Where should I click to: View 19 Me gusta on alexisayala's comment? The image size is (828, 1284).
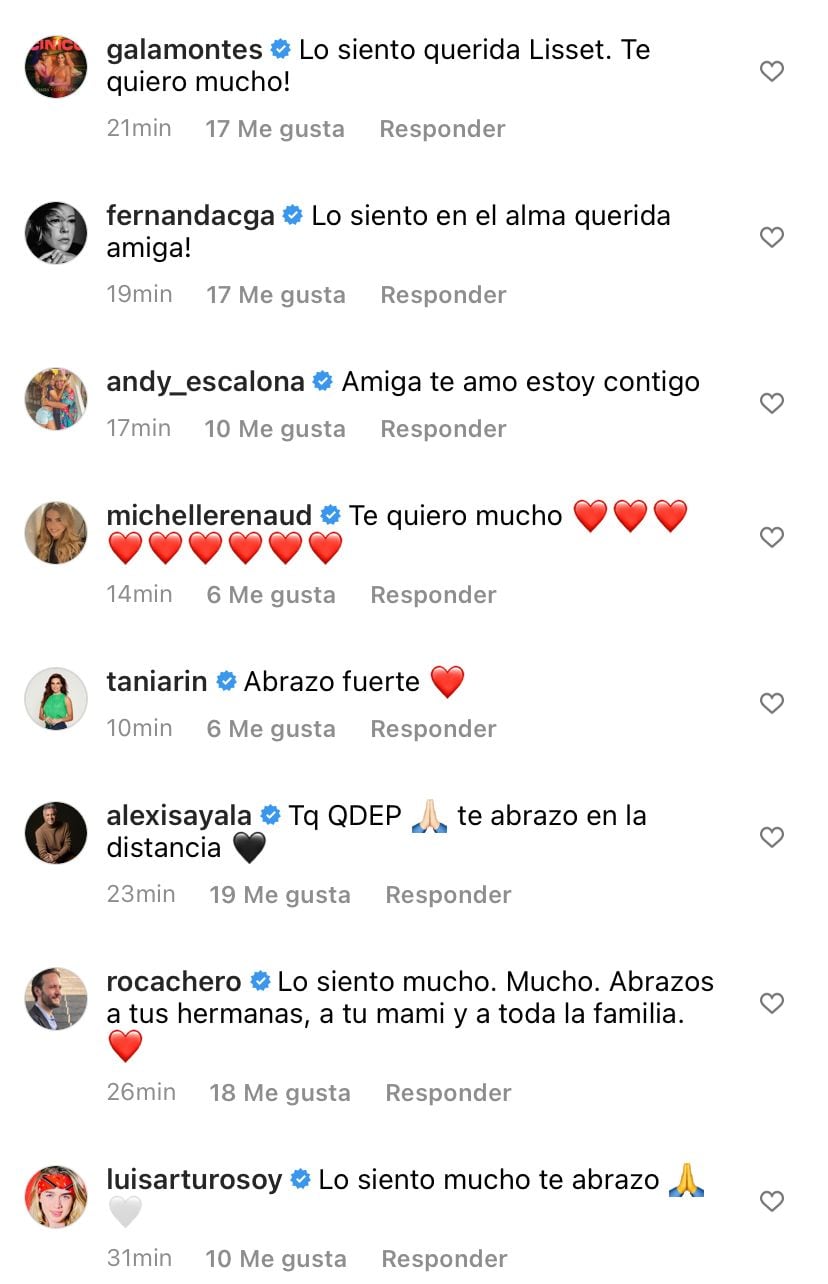[279, 894]
